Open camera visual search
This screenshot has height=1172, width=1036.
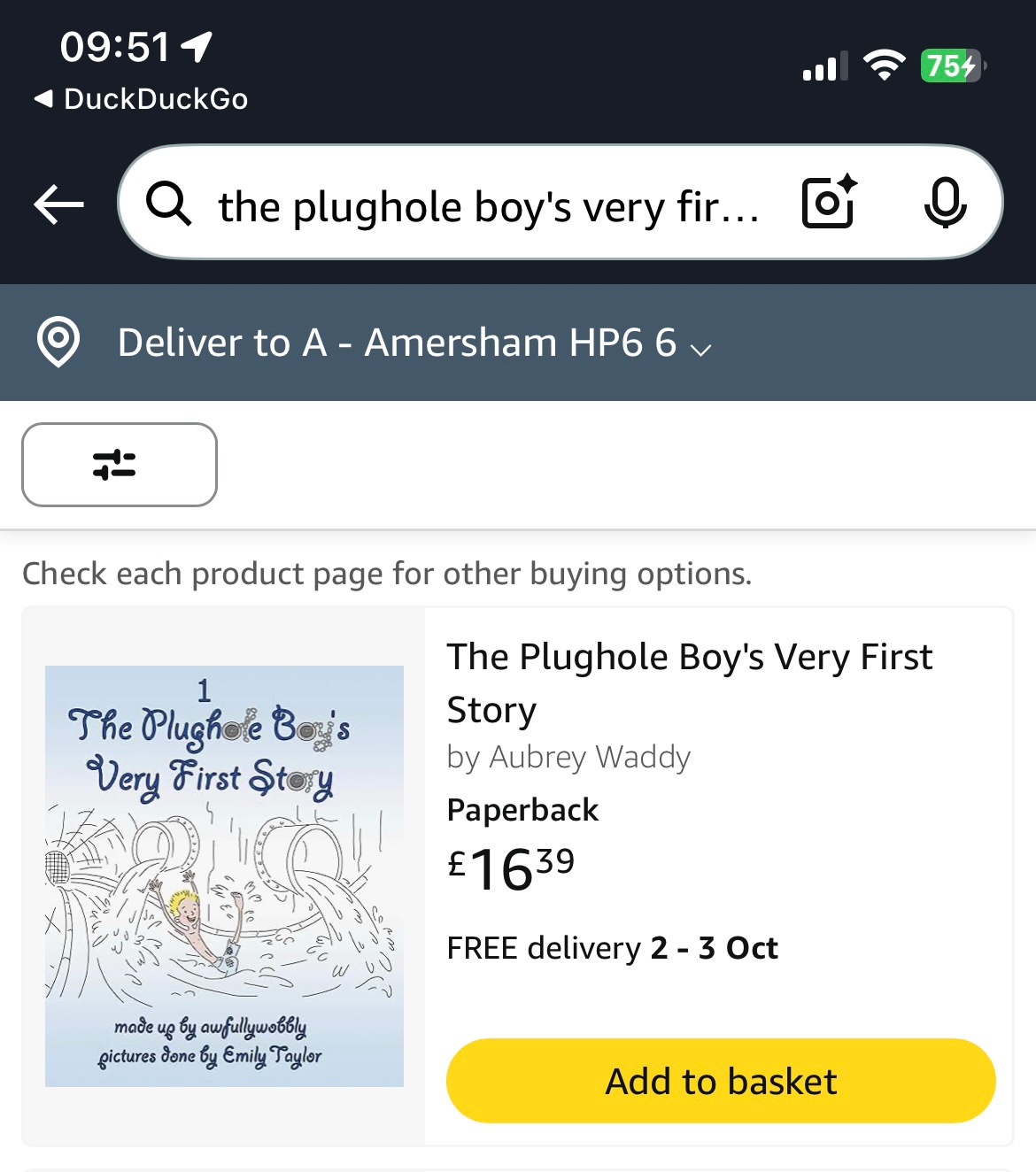830,203
